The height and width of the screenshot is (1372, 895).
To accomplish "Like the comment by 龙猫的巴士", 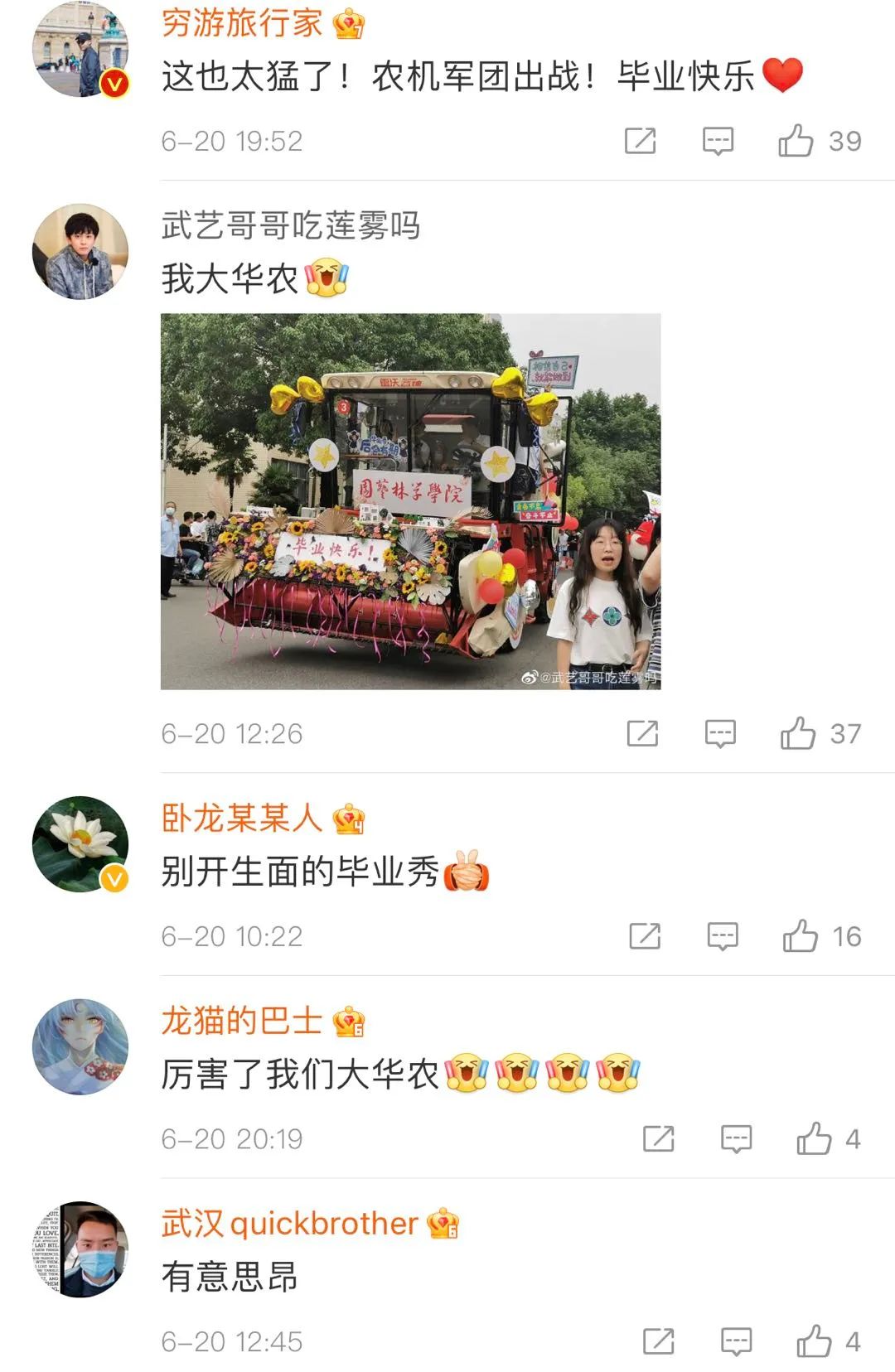I will (x=814, y=1139).
